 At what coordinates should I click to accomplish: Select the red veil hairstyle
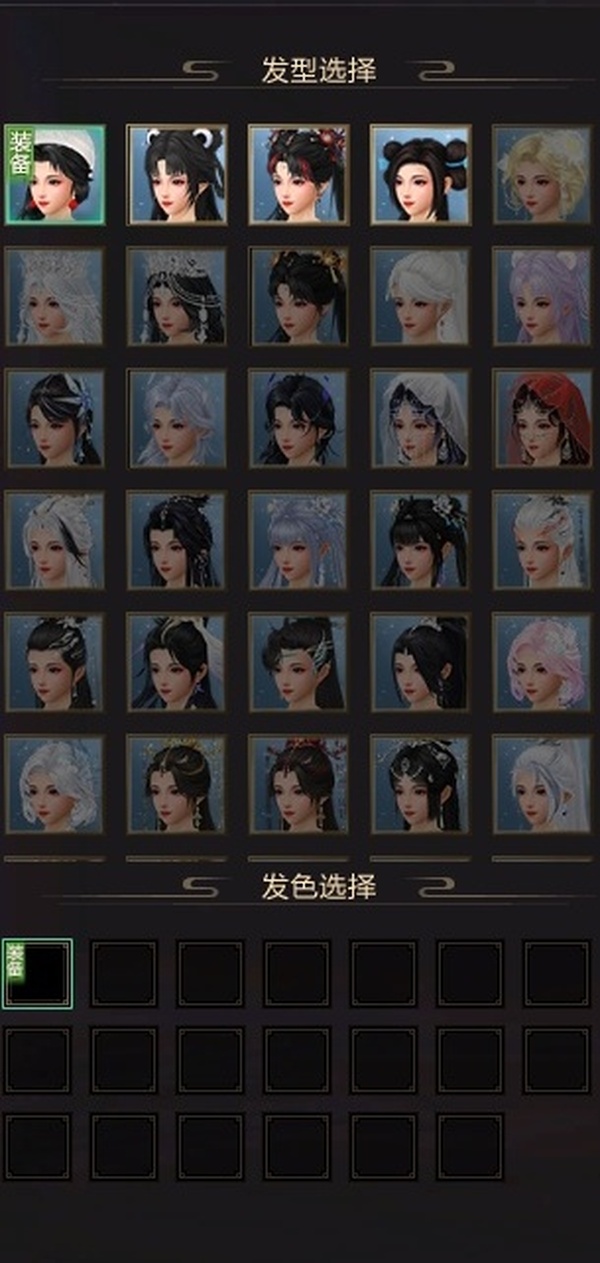pos(543,418)
